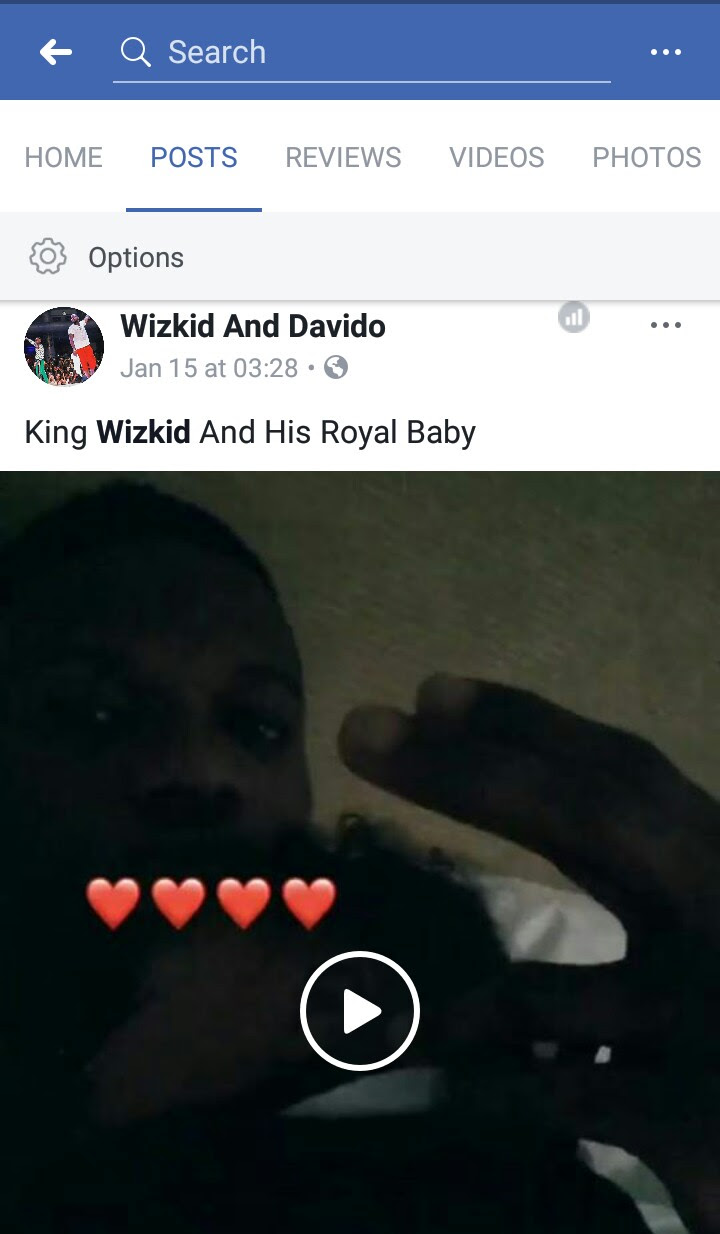Open Wizkid And Davido page profile picture
The width and height of the screenshot is (720, 1234).
(64, 346)
